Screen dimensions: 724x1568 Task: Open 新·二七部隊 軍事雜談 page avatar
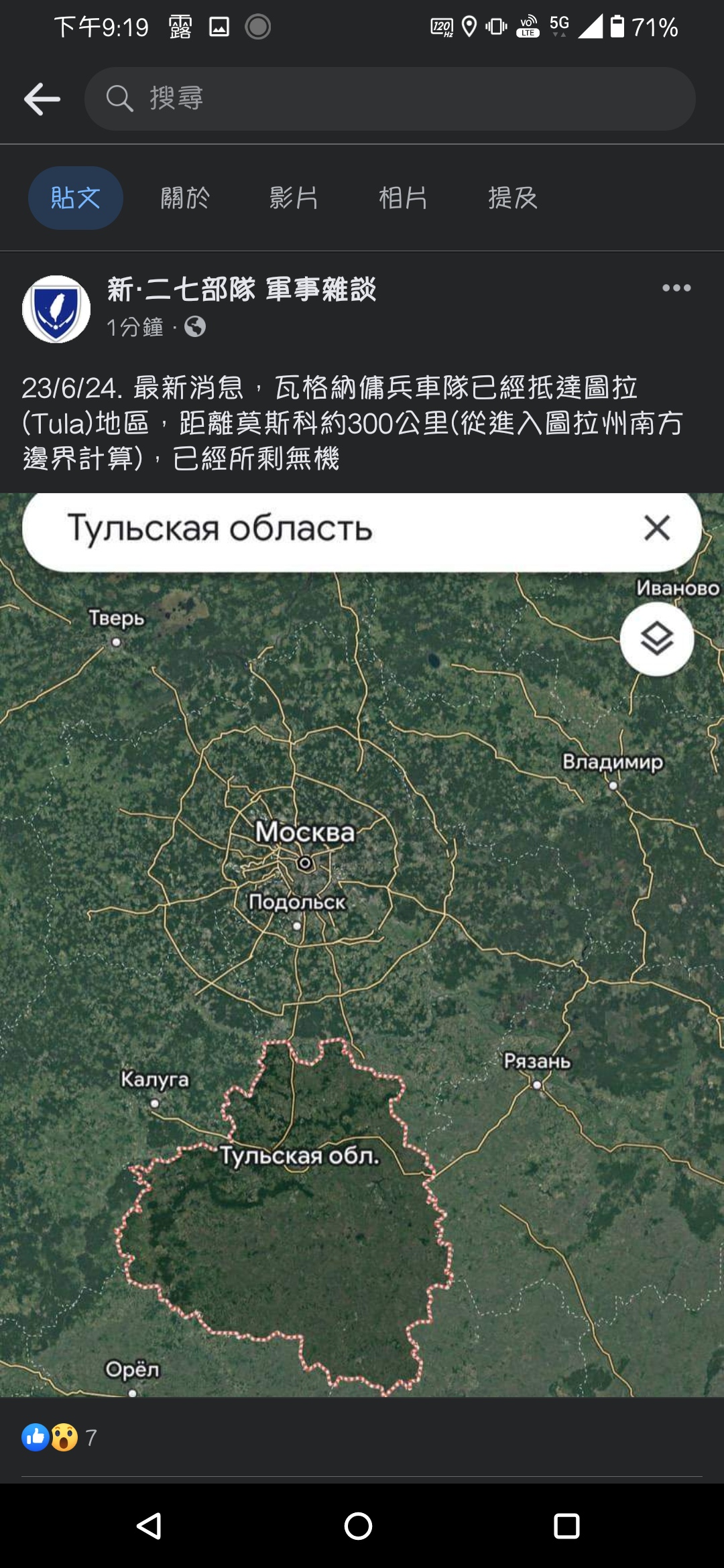[x=56, y=309]
